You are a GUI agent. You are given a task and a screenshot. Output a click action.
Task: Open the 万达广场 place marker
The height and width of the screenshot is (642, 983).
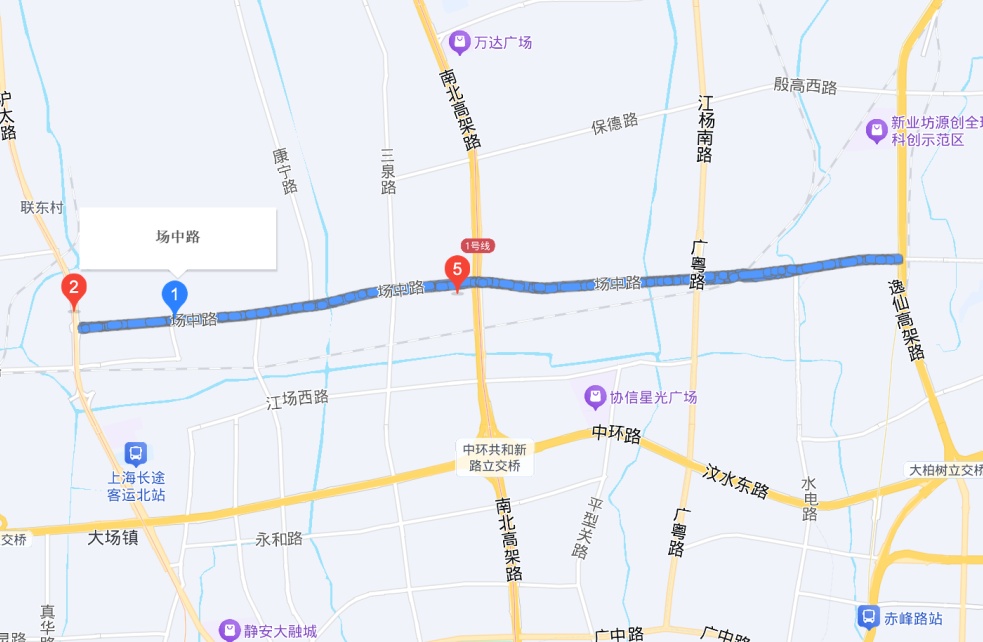(459, 42)
